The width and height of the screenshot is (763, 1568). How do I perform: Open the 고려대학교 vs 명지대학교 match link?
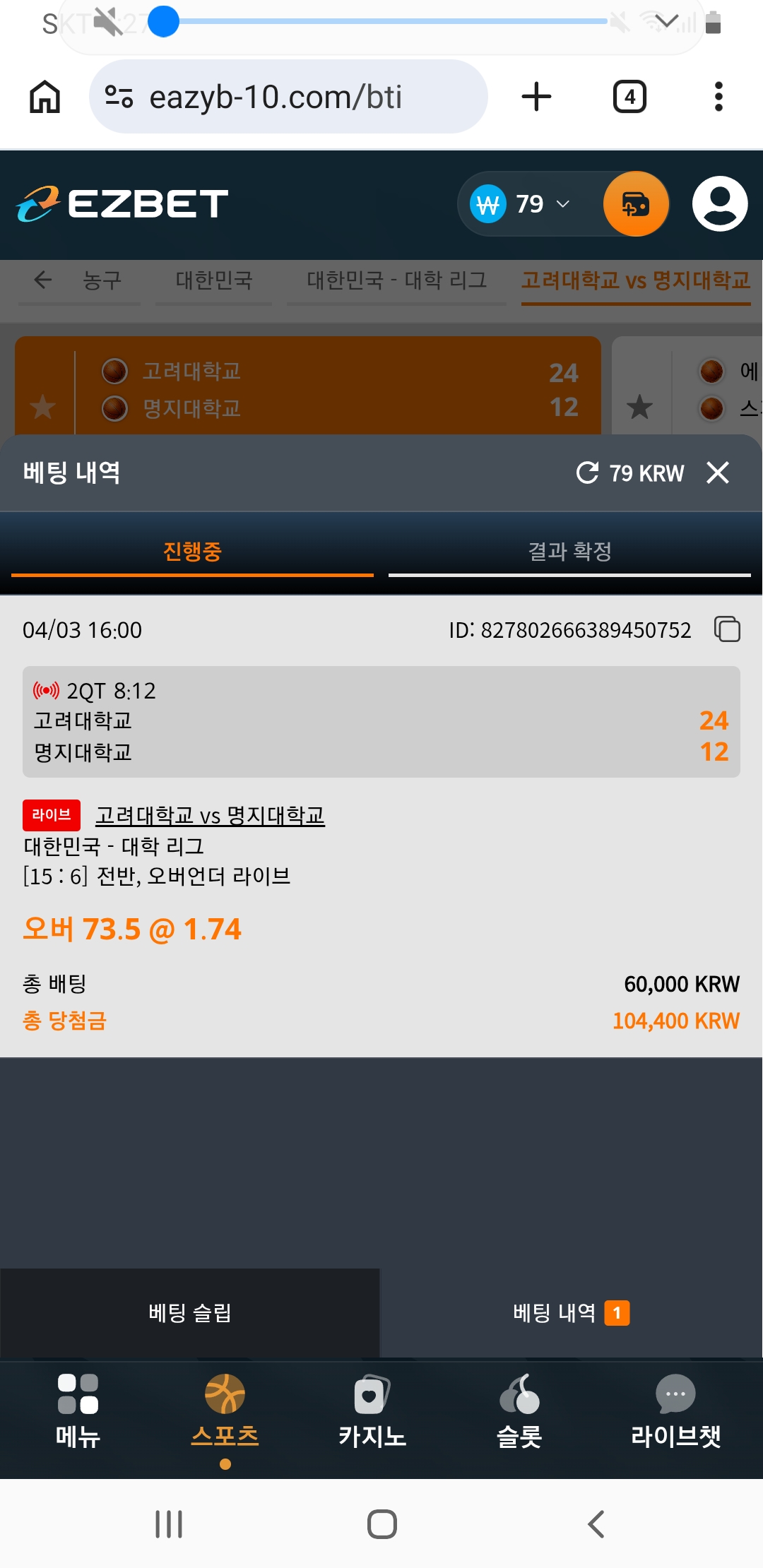210,815
